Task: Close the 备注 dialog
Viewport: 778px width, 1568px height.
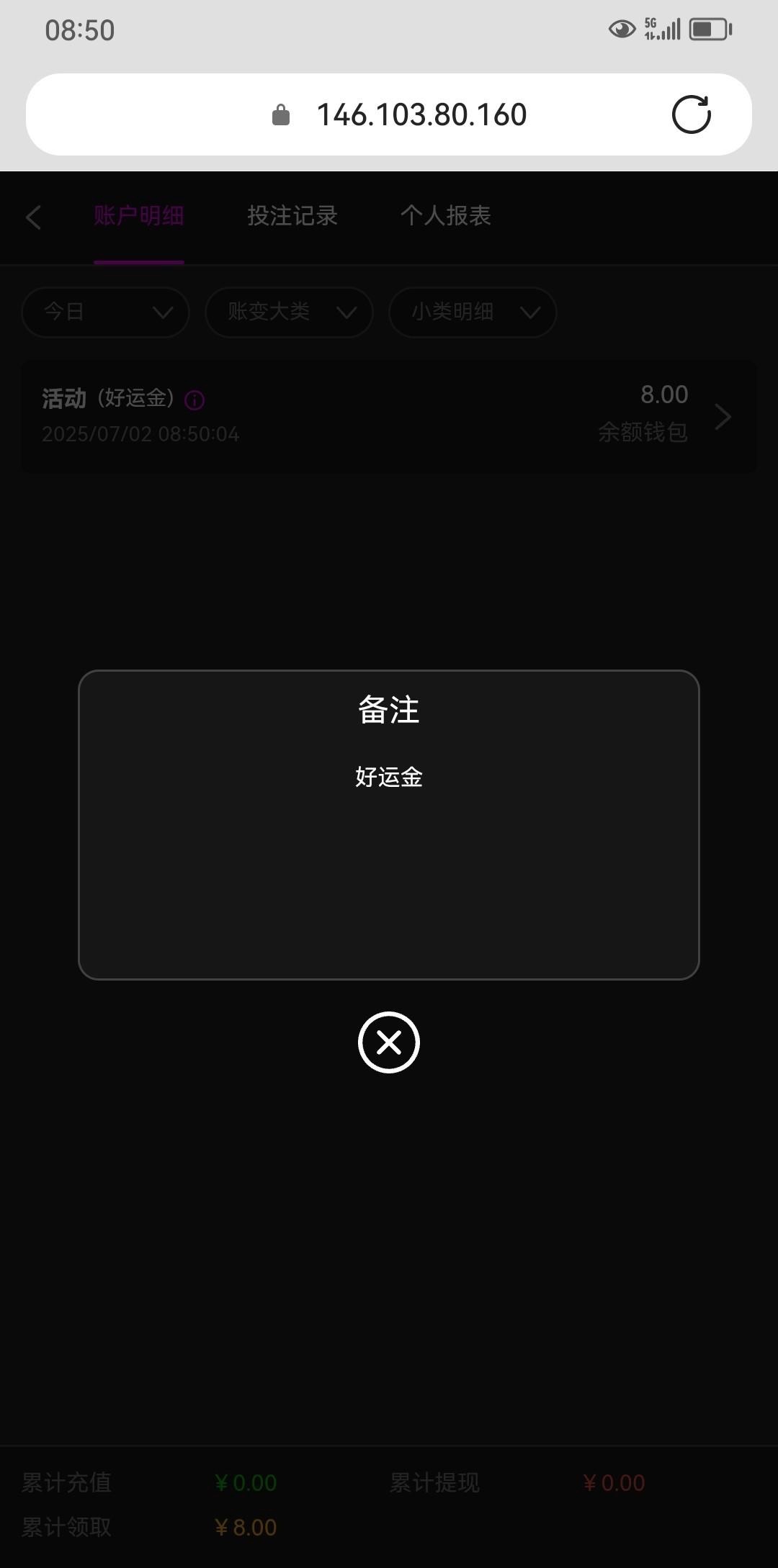Action: coord(389,1042)
